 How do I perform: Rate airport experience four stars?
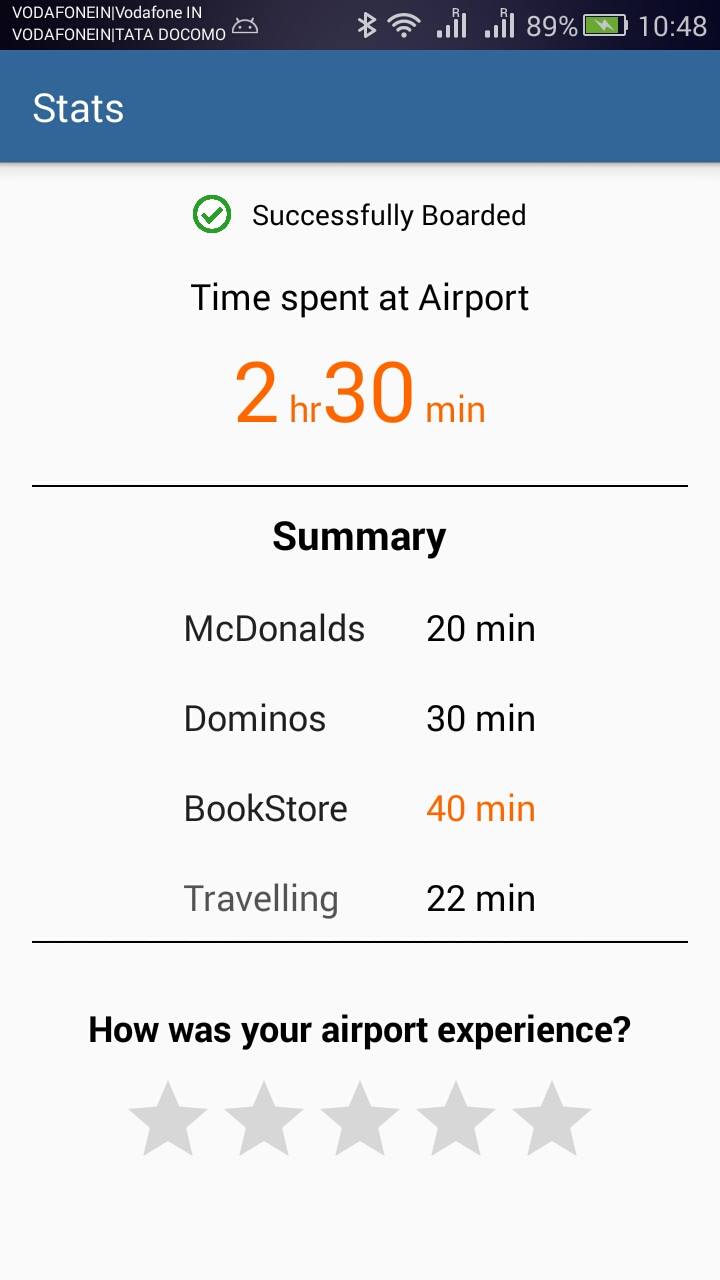[x=456, y=1119]
